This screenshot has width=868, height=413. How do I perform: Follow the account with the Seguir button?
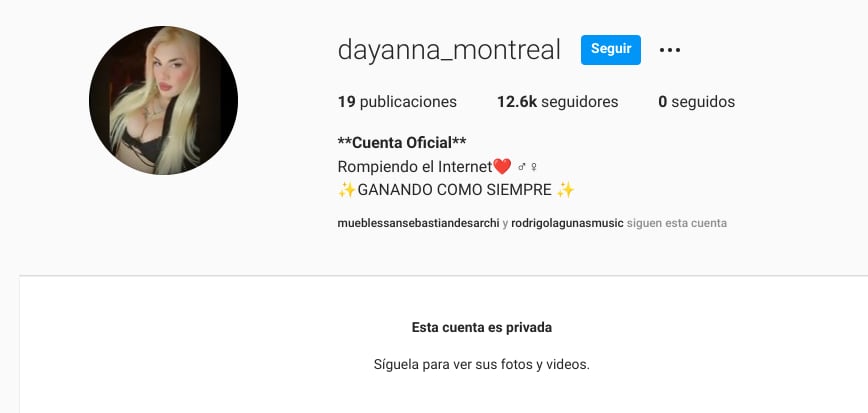point(610,49)
